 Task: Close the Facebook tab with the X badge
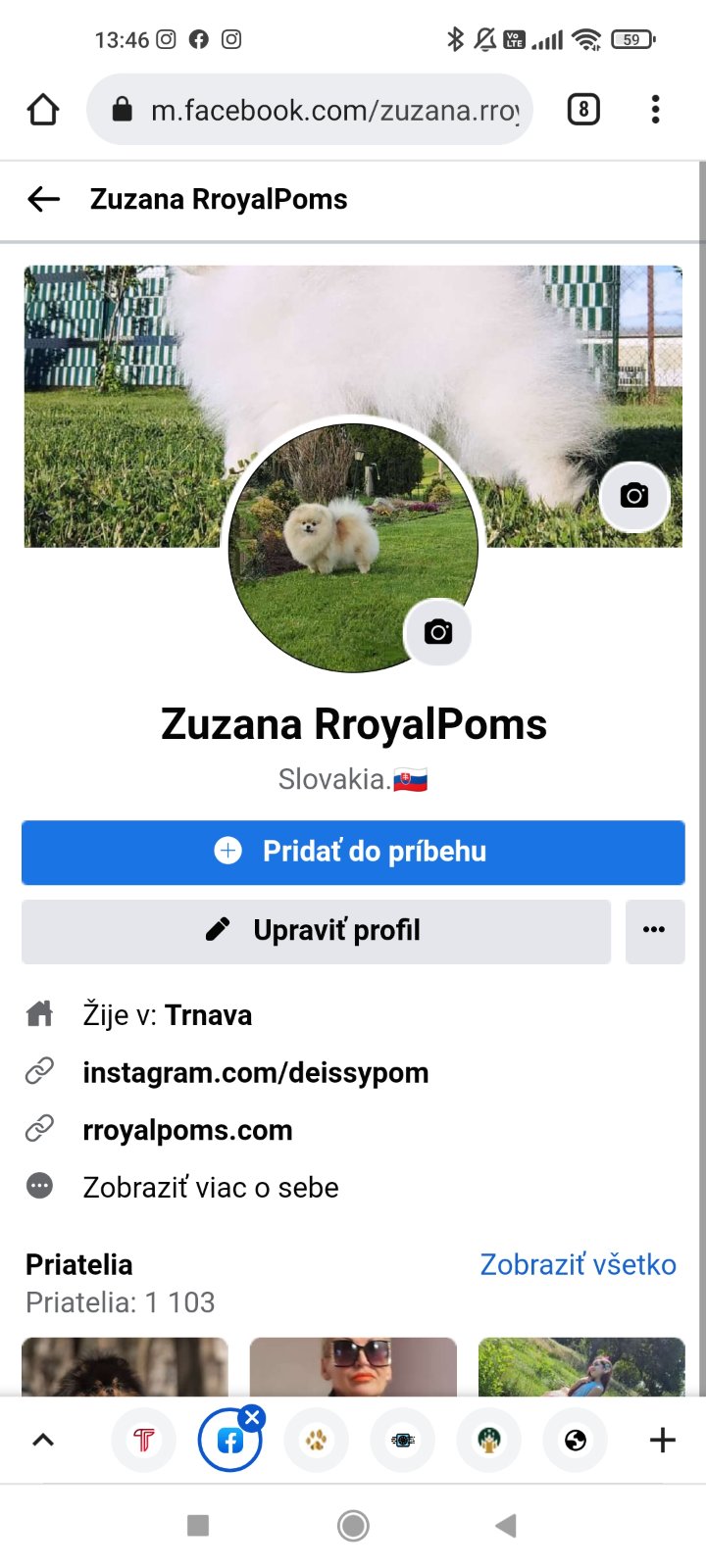(252, 1416)
